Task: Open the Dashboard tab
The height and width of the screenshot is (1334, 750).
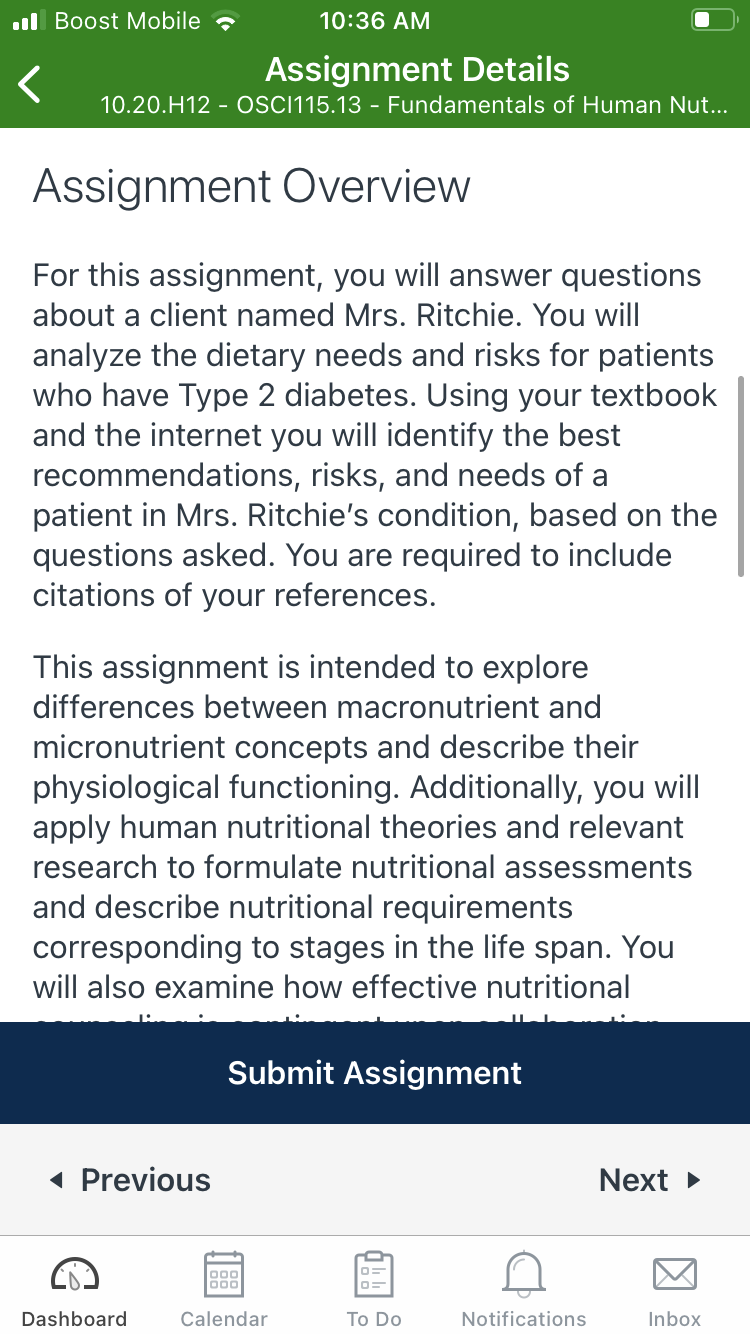Action: click(75, 1290)
